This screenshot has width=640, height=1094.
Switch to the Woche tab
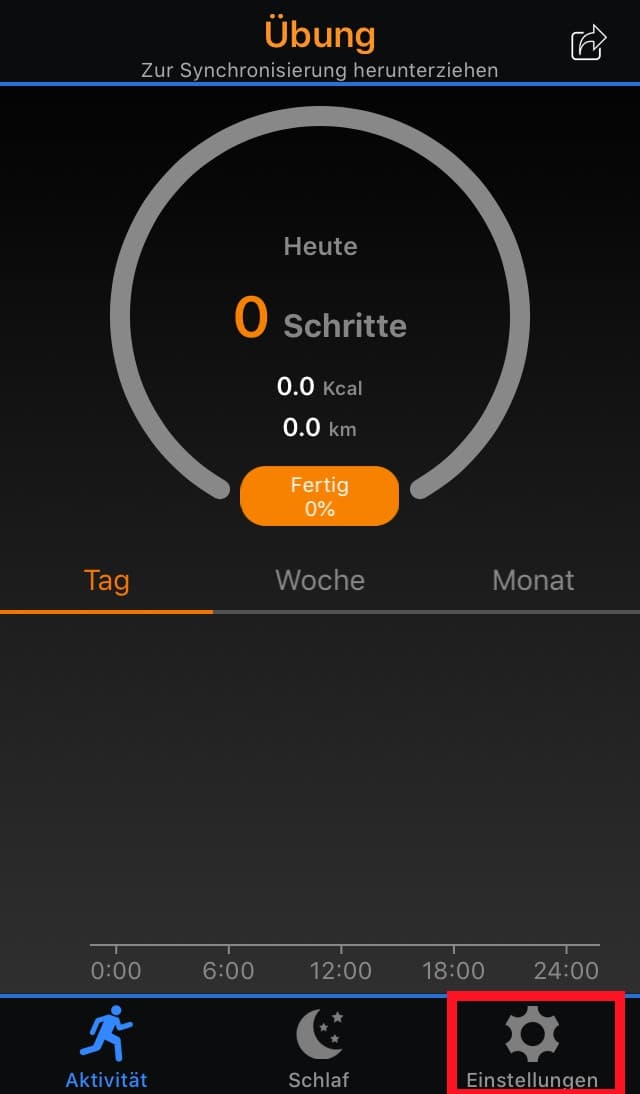coord(320,580)
